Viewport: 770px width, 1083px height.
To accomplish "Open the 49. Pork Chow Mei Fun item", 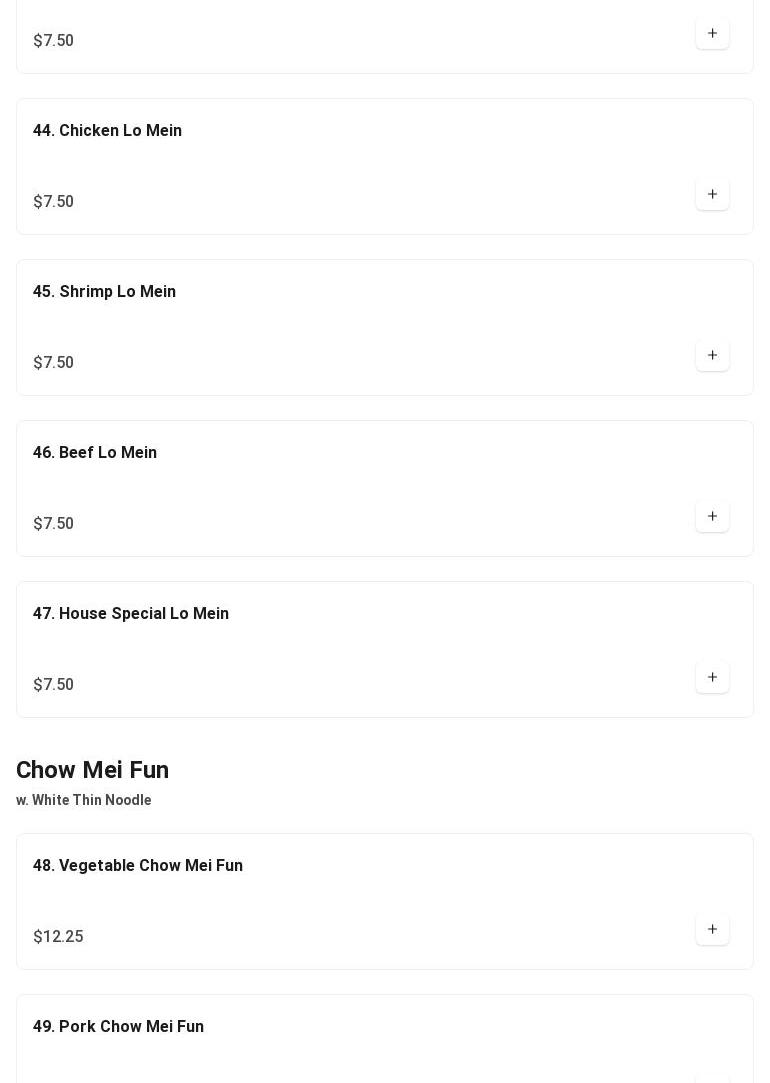I will 118,1027.
